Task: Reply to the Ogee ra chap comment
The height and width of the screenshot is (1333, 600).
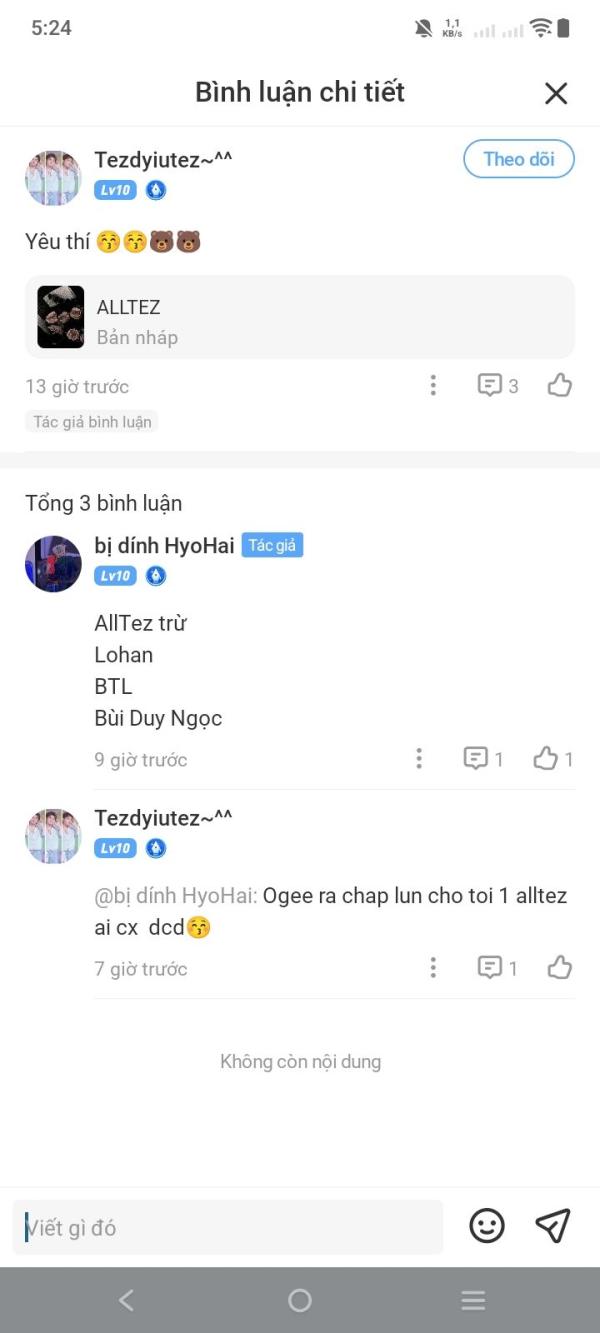Action: click(498, 967)
